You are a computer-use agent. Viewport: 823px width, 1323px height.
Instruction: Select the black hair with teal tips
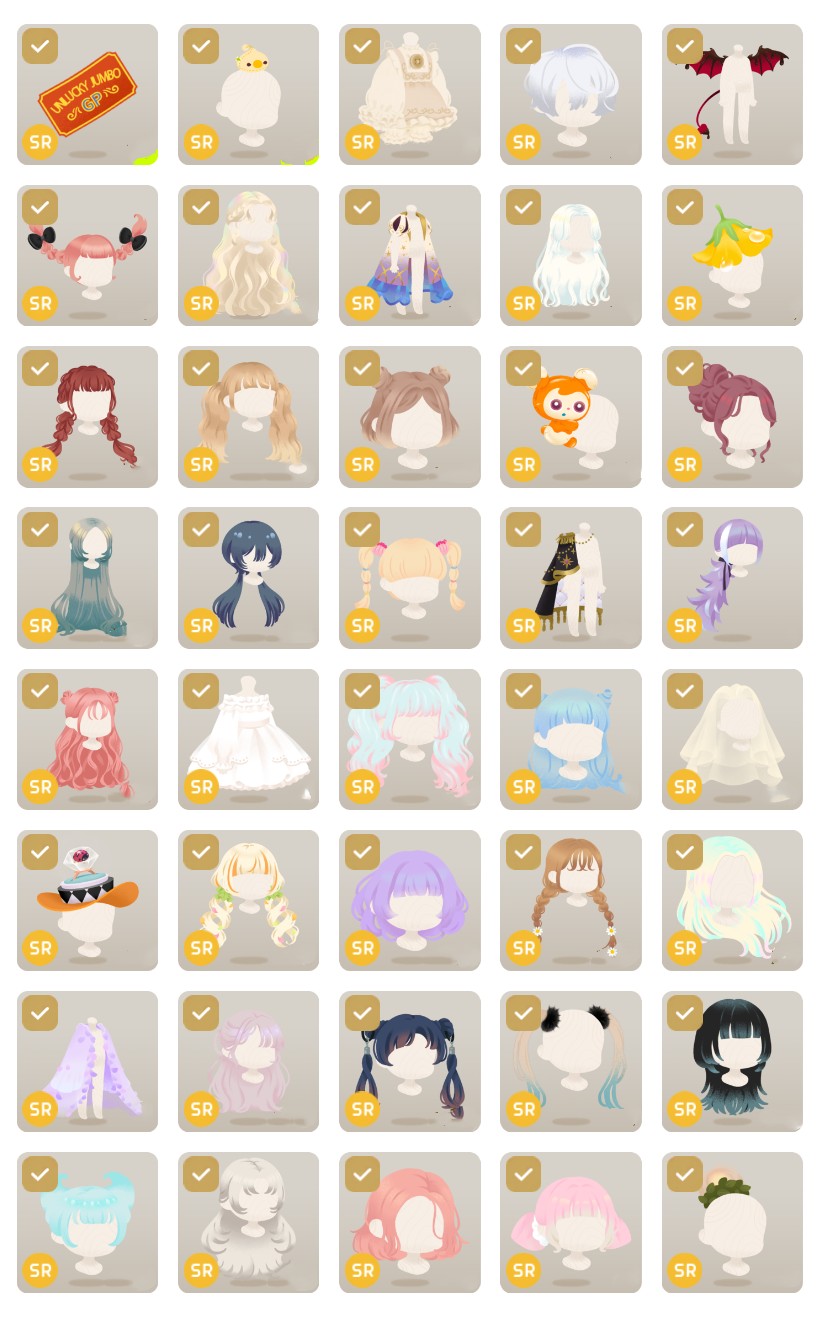point(732,1061)
